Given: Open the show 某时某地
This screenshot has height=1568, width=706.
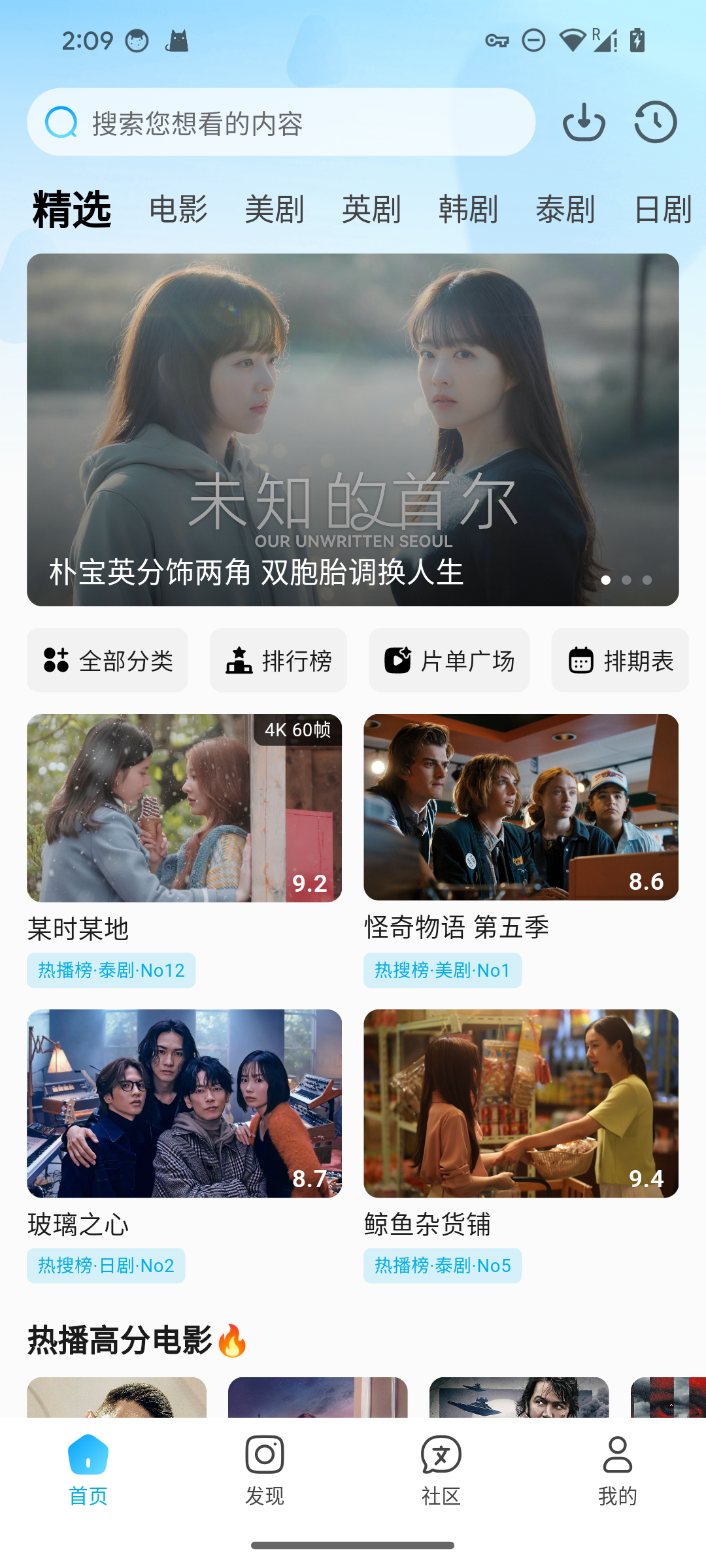Looking at the screenshot, I should tap(184, 808).
